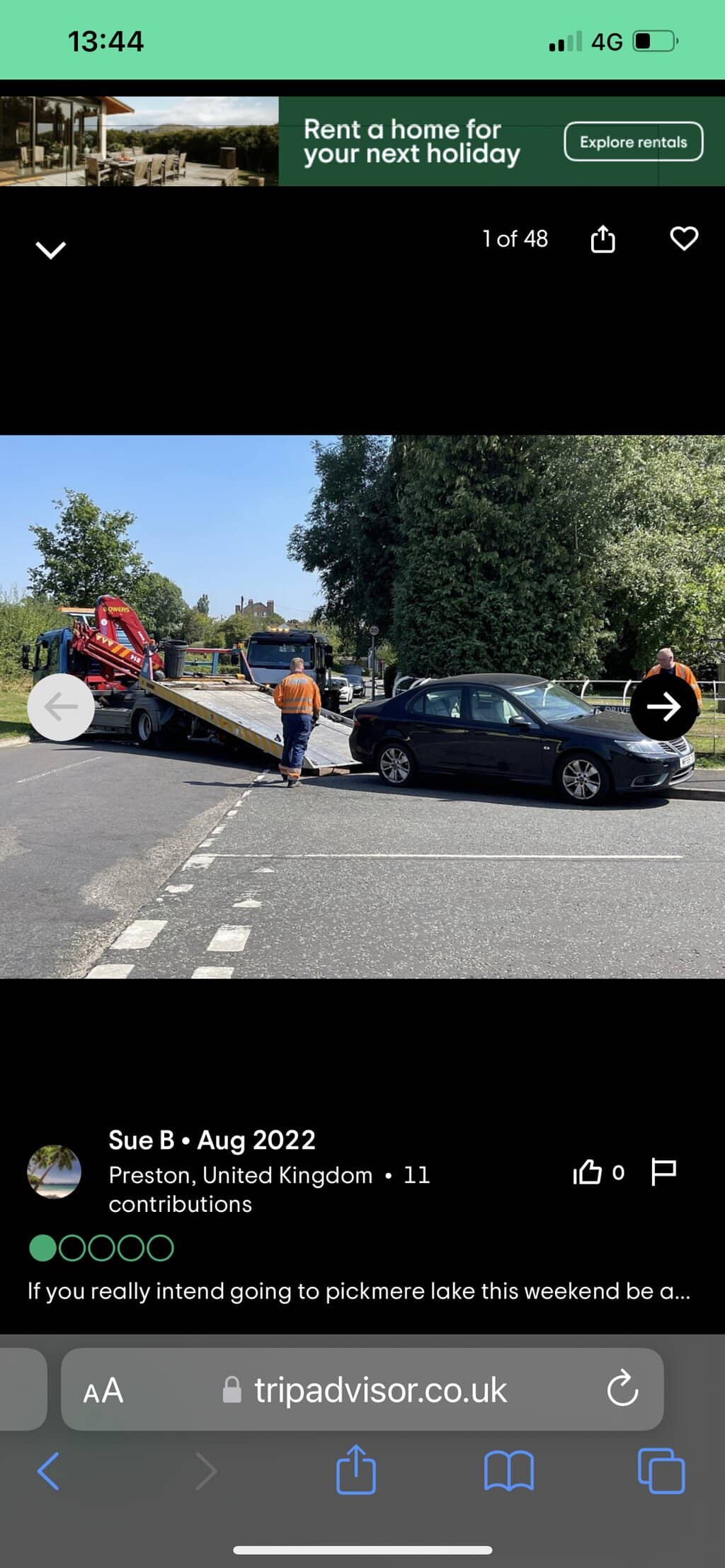Report Sue B's review with the flag
The height and width of the screenshot is (1568, 725).
point(663,1172)
